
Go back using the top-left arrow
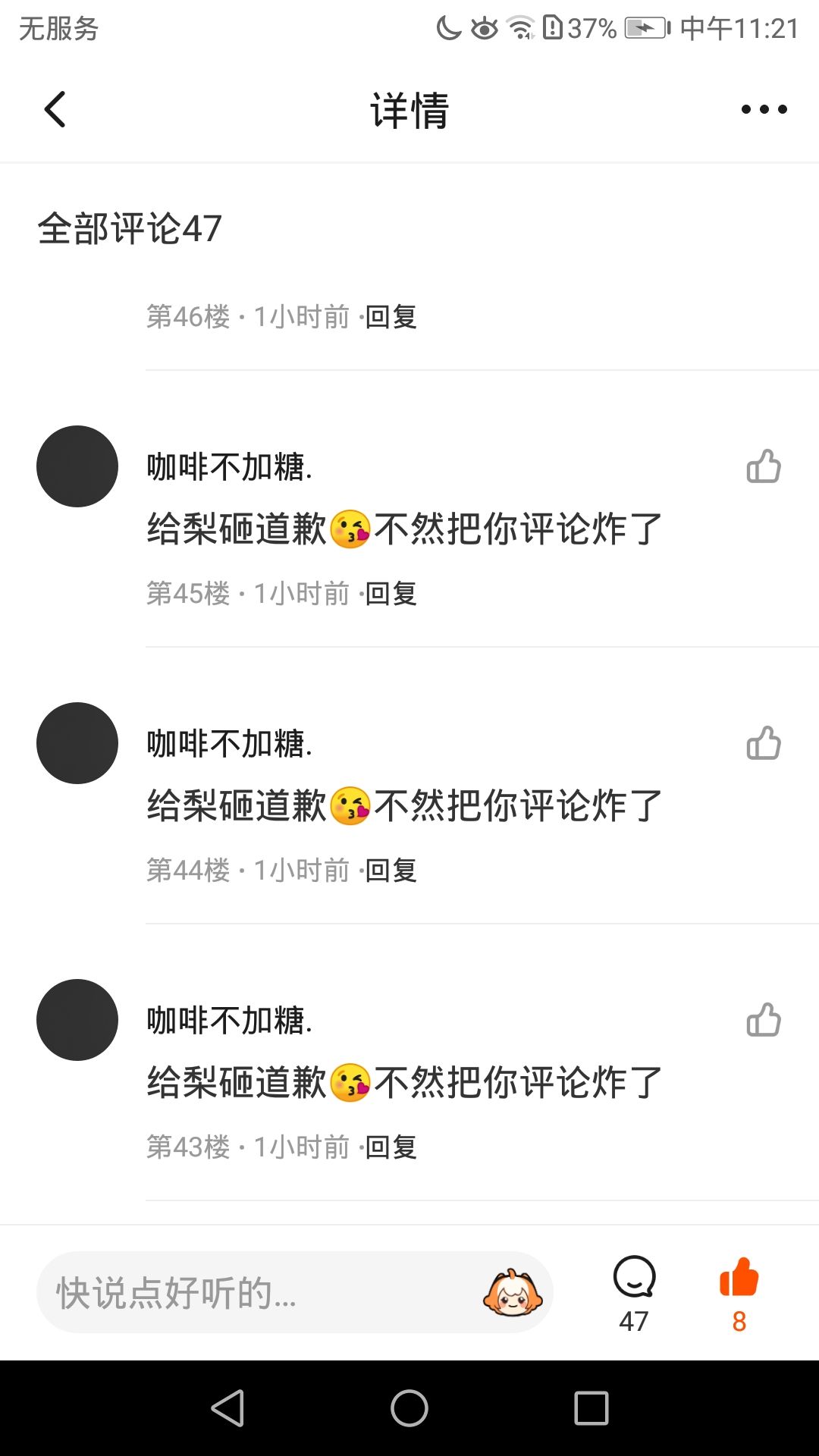point(55,109)
